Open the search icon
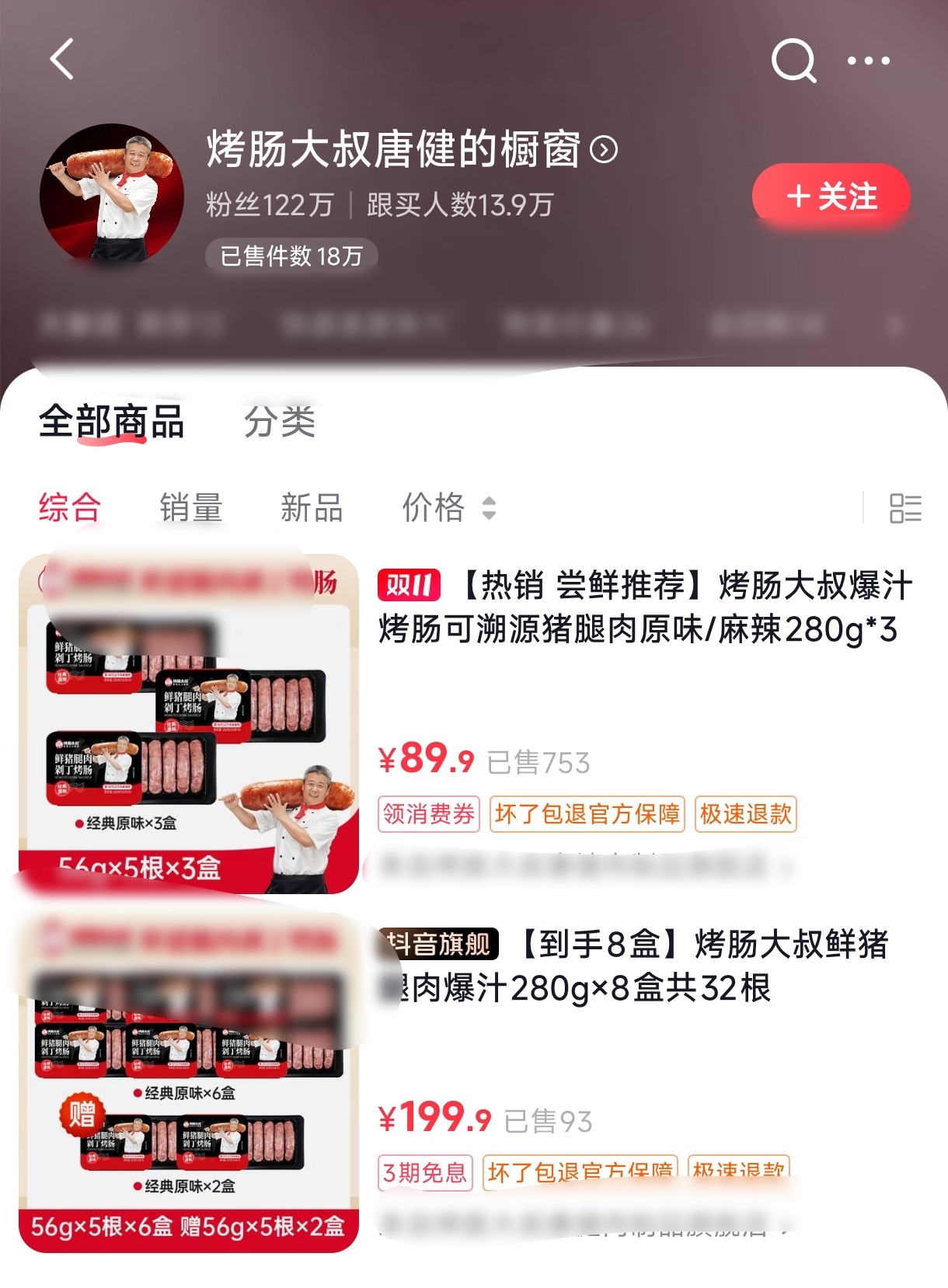 [794, 60]
